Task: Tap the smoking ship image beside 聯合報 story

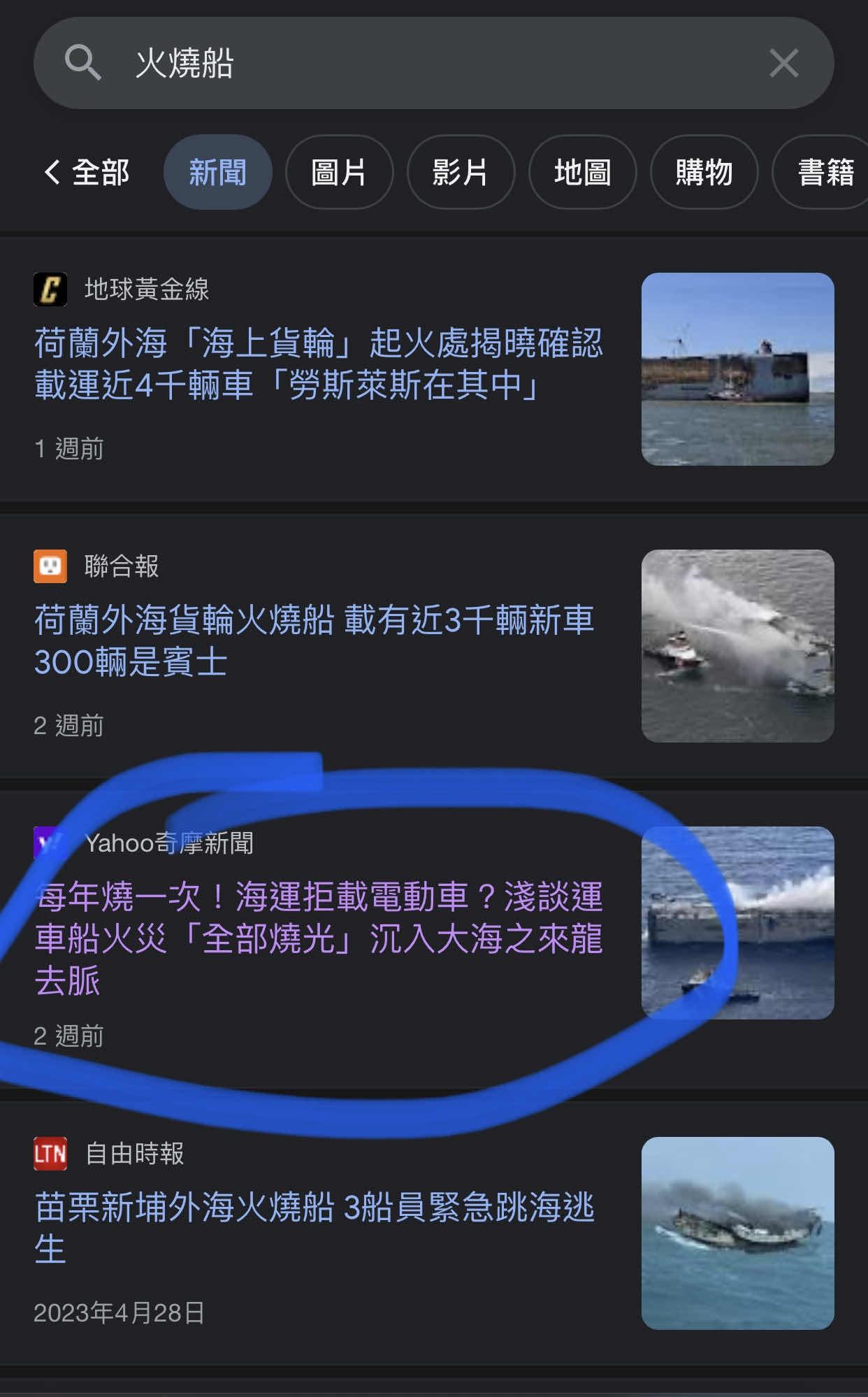Action: click(x=737, y=646)
